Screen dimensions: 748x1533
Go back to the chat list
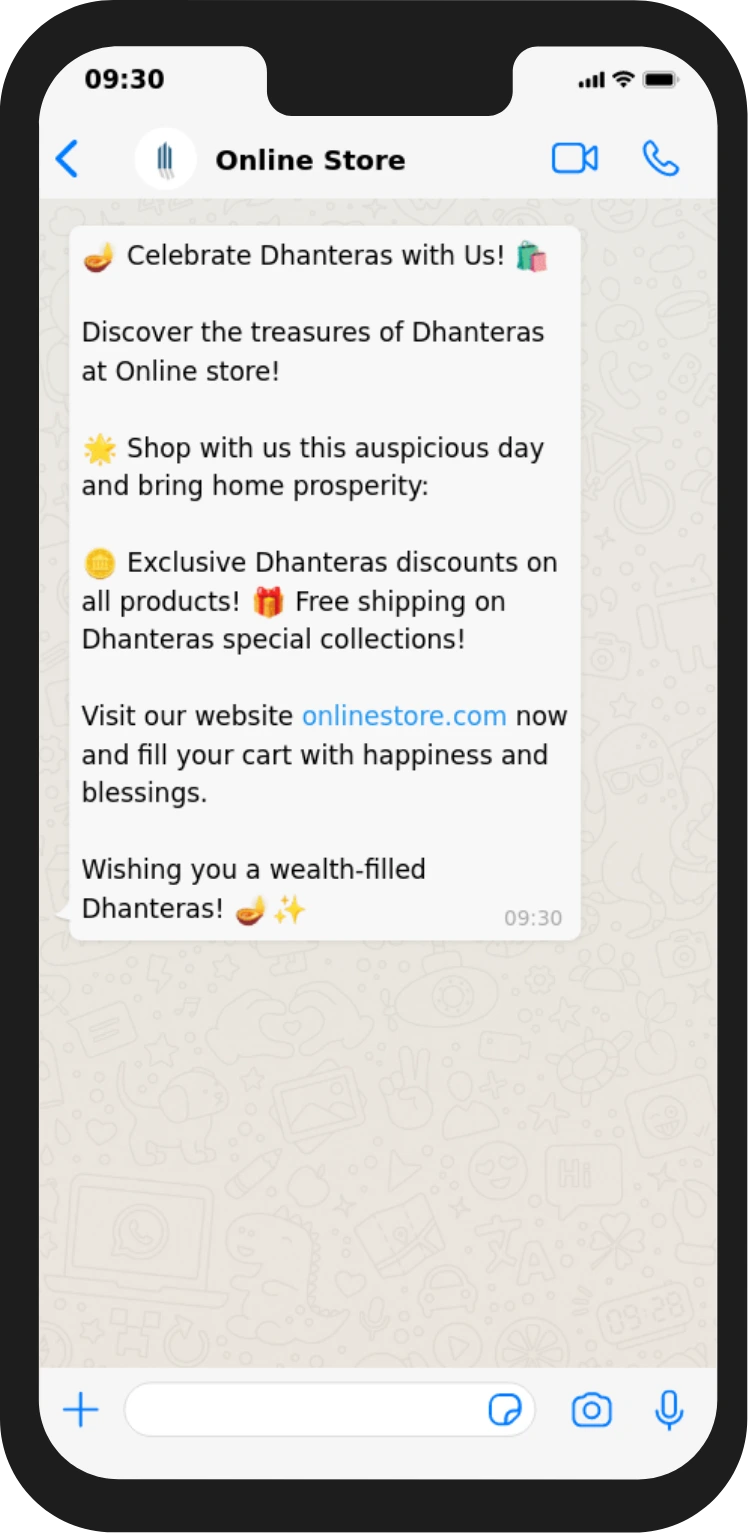(67, 159)
